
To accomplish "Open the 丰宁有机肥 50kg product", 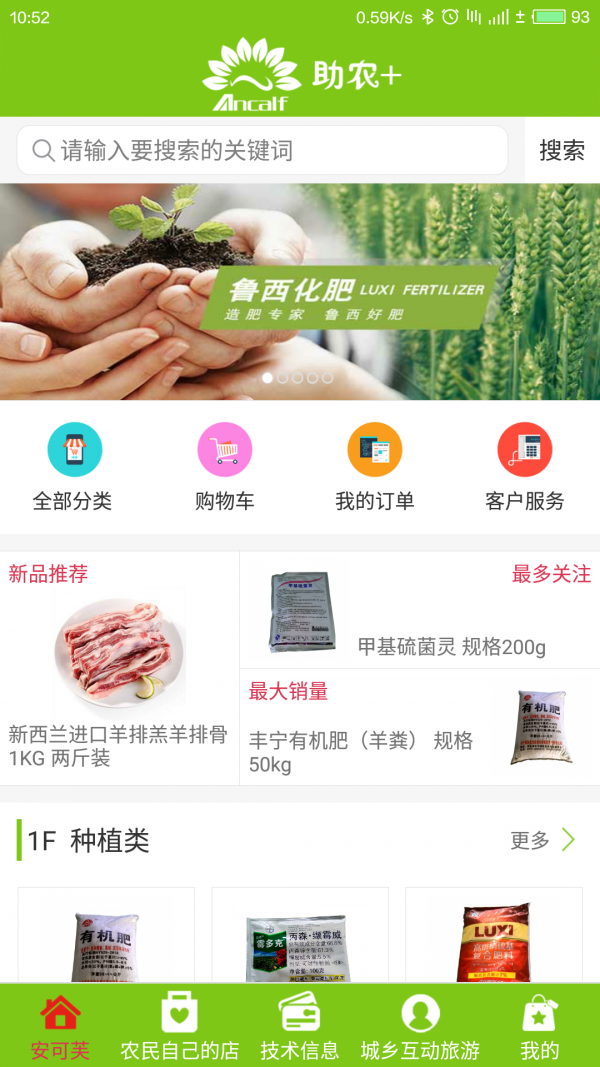I will point(420,728).
